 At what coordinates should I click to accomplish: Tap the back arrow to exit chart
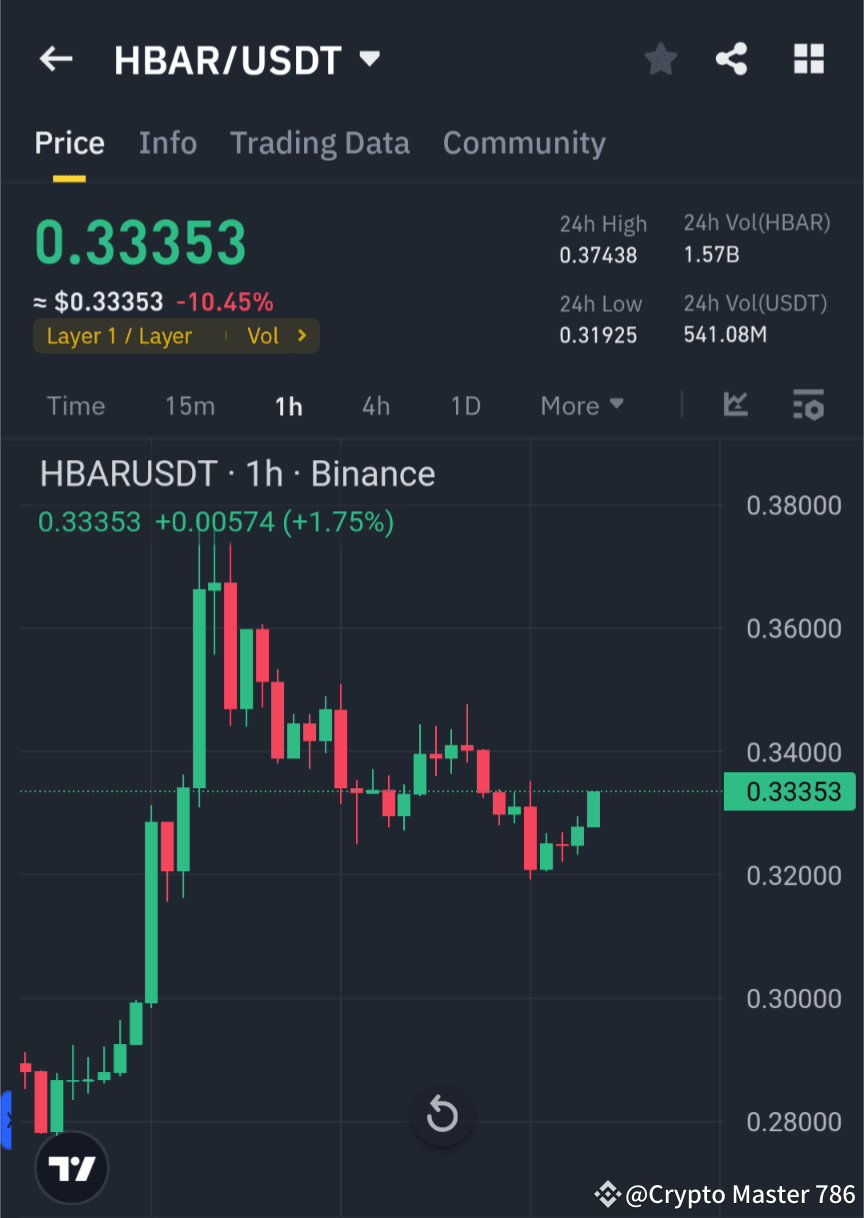tap(55, 58)
